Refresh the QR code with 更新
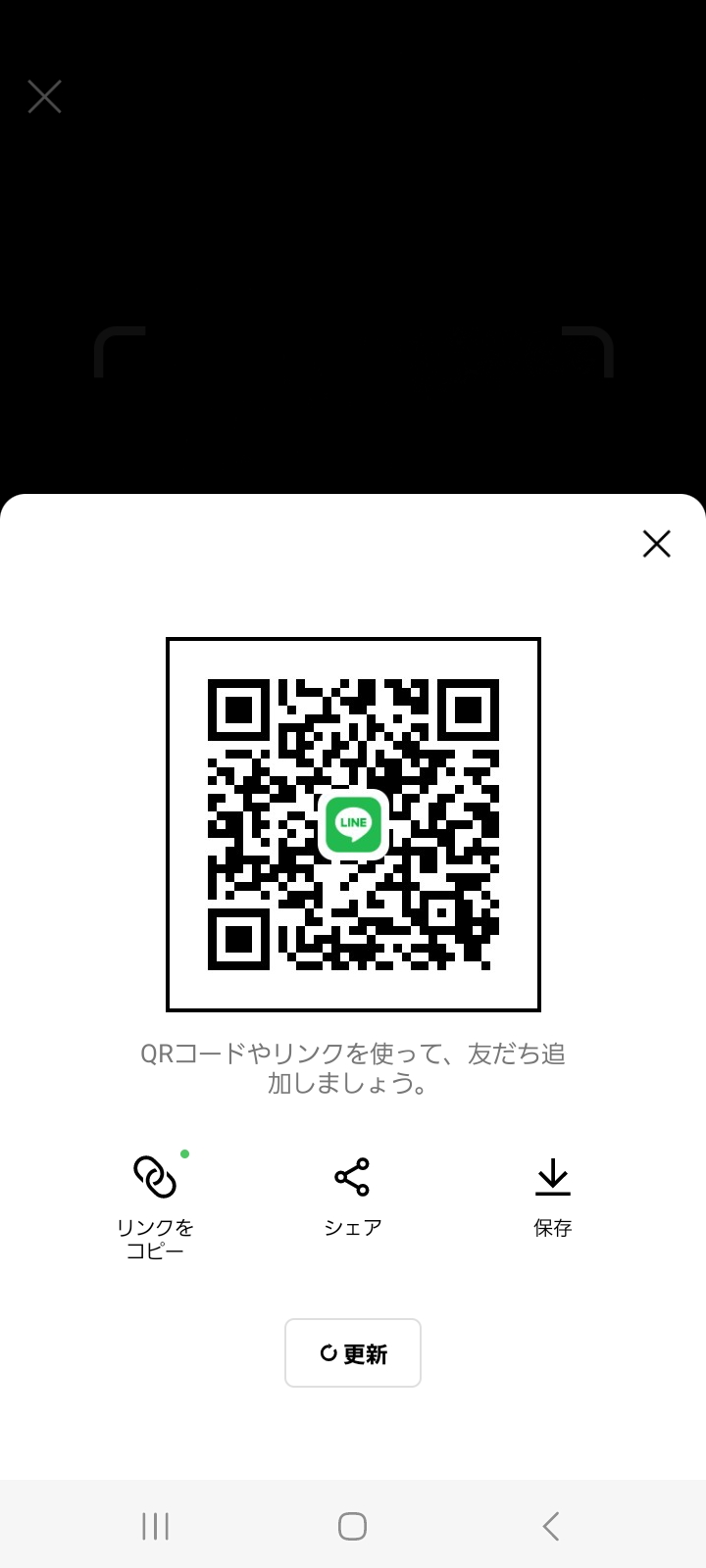The image size is (706, 1568). pyautogui.click(x=353, y=1353)
